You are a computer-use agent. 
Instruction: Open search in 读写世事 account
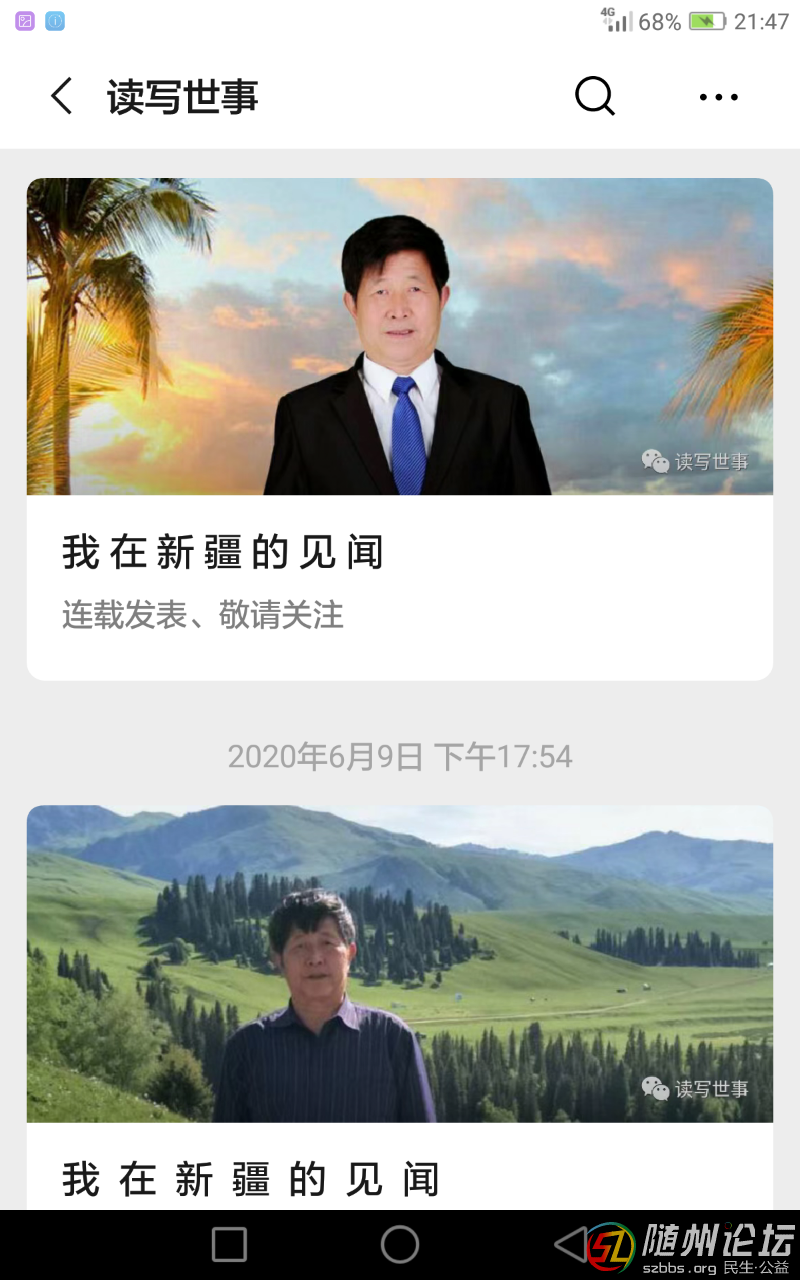[594, 97]
